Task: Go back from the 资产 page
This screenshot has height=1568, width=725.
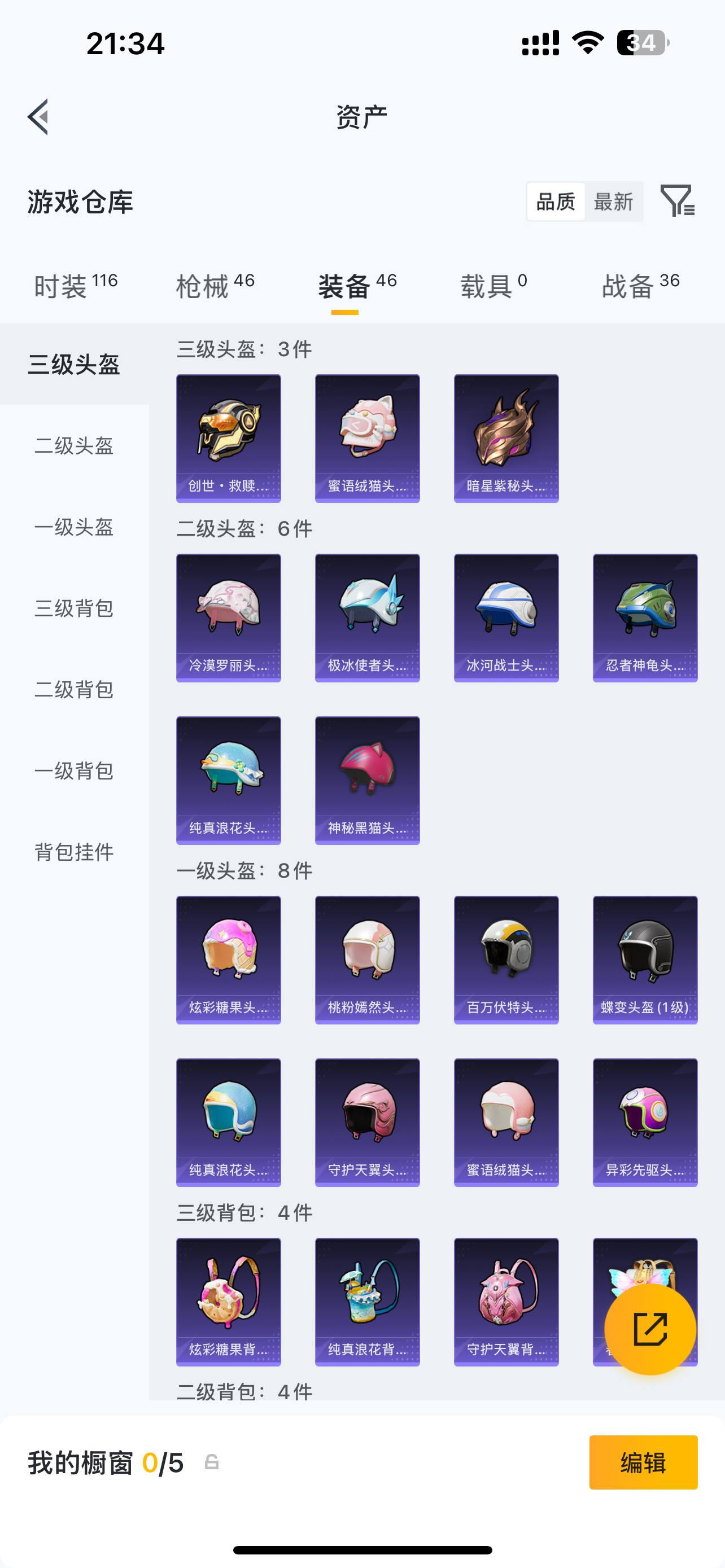Action: tap(38, 116)
